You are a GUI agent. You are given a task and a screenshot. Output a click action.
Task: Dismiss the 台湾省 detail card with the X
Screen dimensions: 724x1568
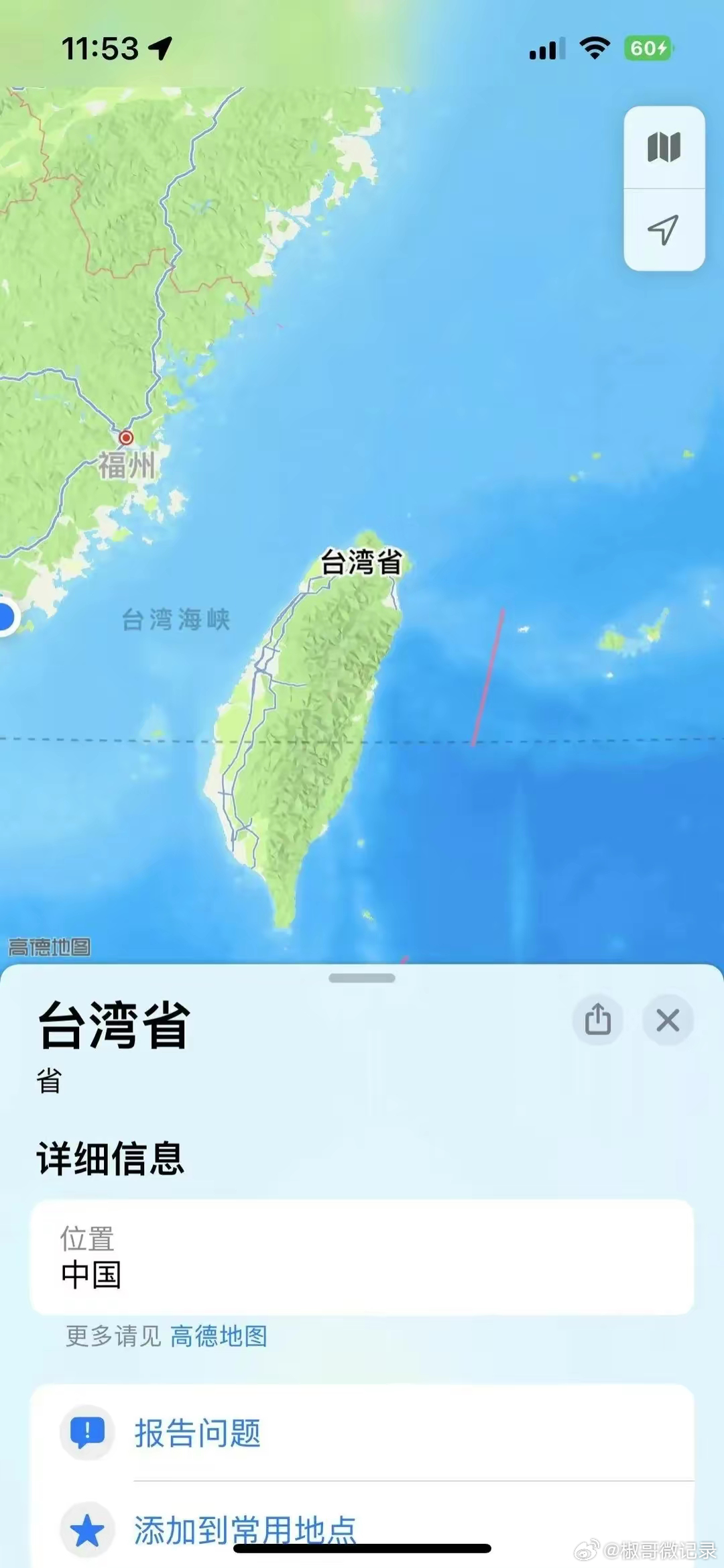point(668,1021)
